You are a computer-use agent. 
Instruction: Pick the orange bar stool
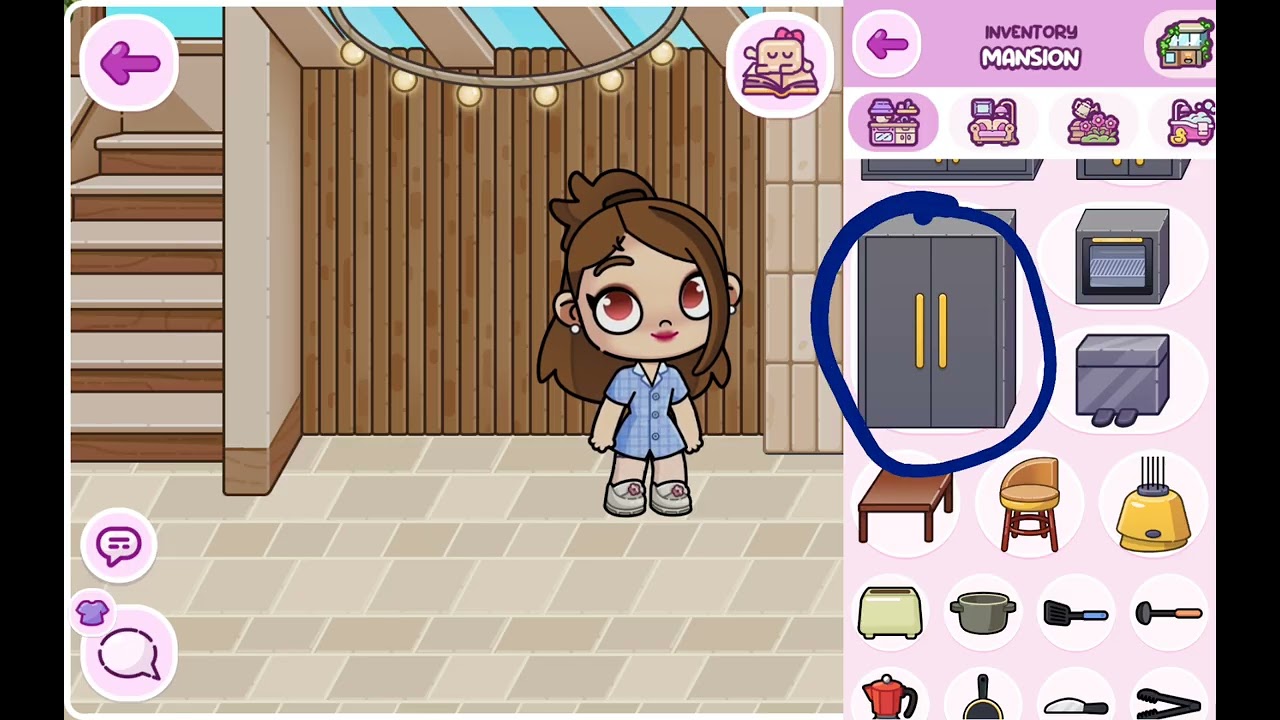tap(1030, 505)
